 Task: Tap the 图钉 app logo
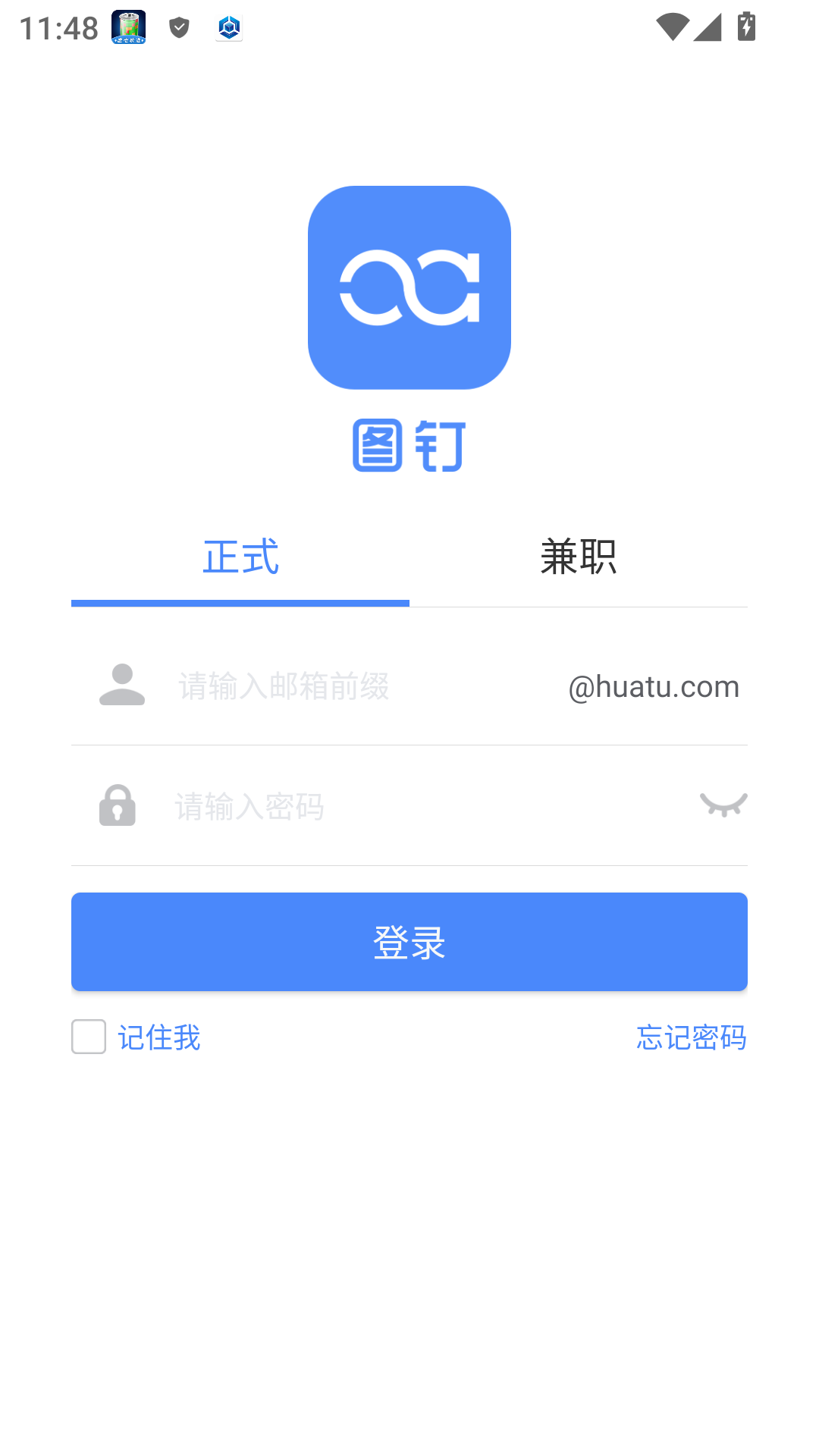click(409, 287)
